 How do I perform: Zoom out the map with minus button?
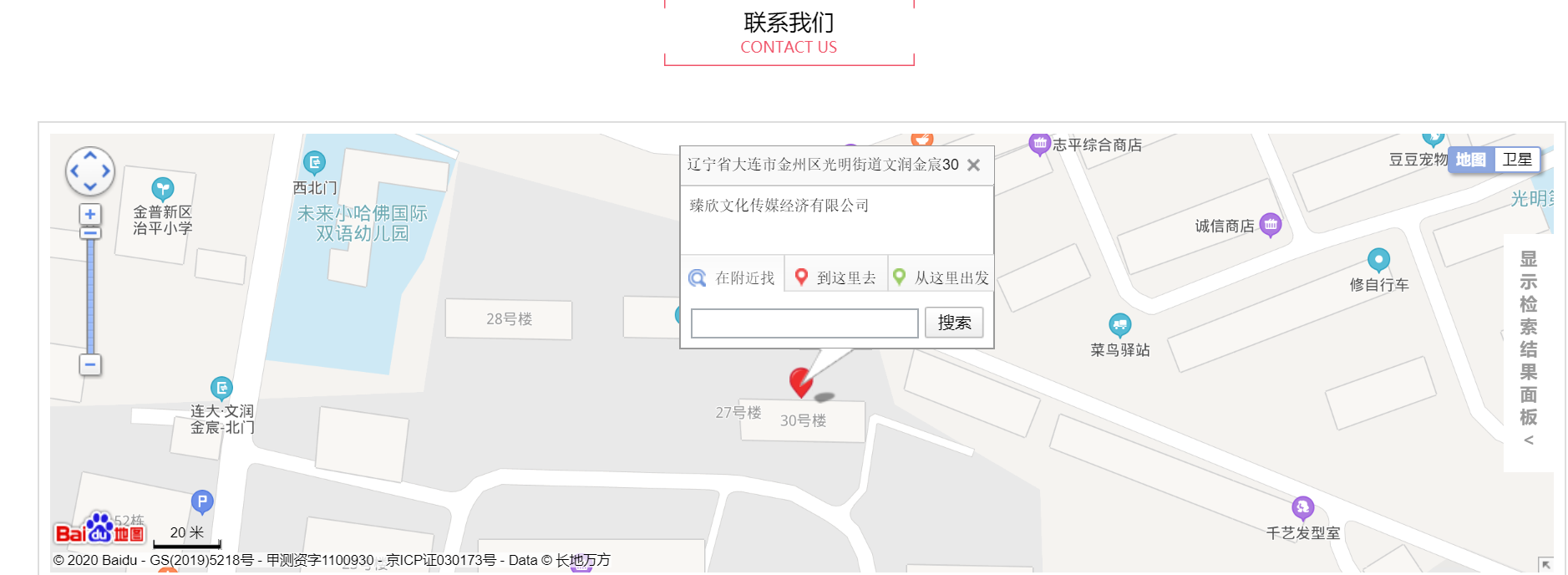click(90, 364)
